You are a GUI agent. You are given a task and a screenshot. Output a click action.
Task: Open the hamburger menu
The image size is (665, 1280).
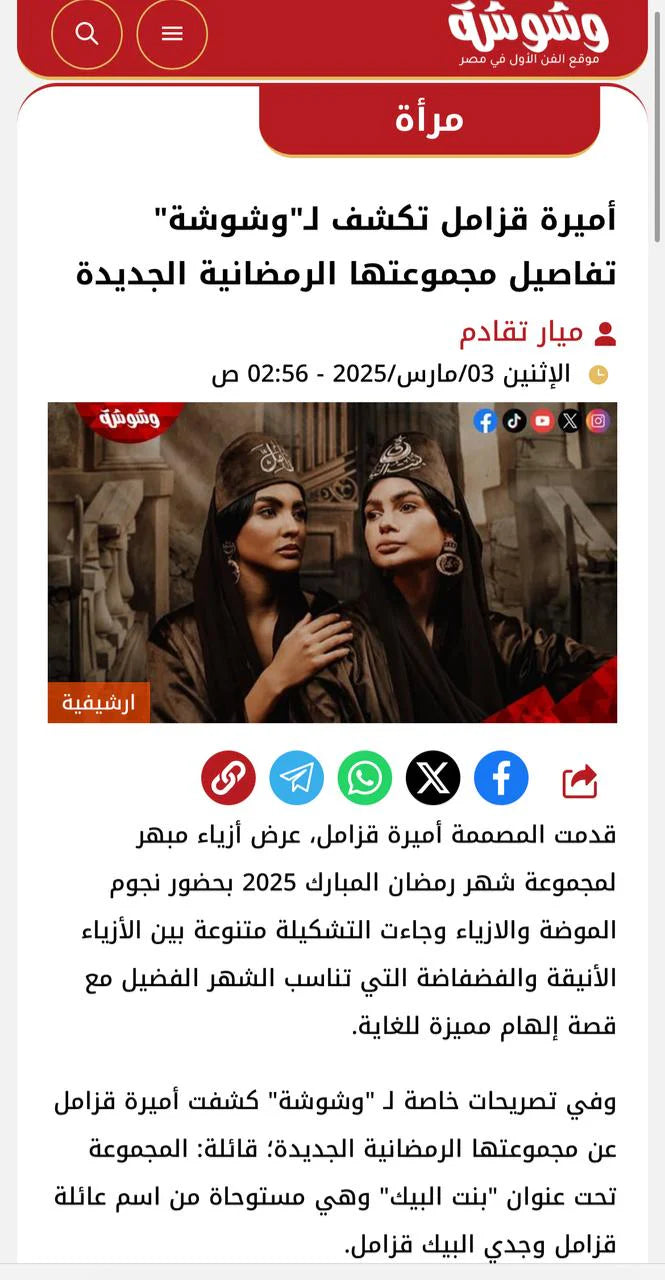(x=172, y=34)
